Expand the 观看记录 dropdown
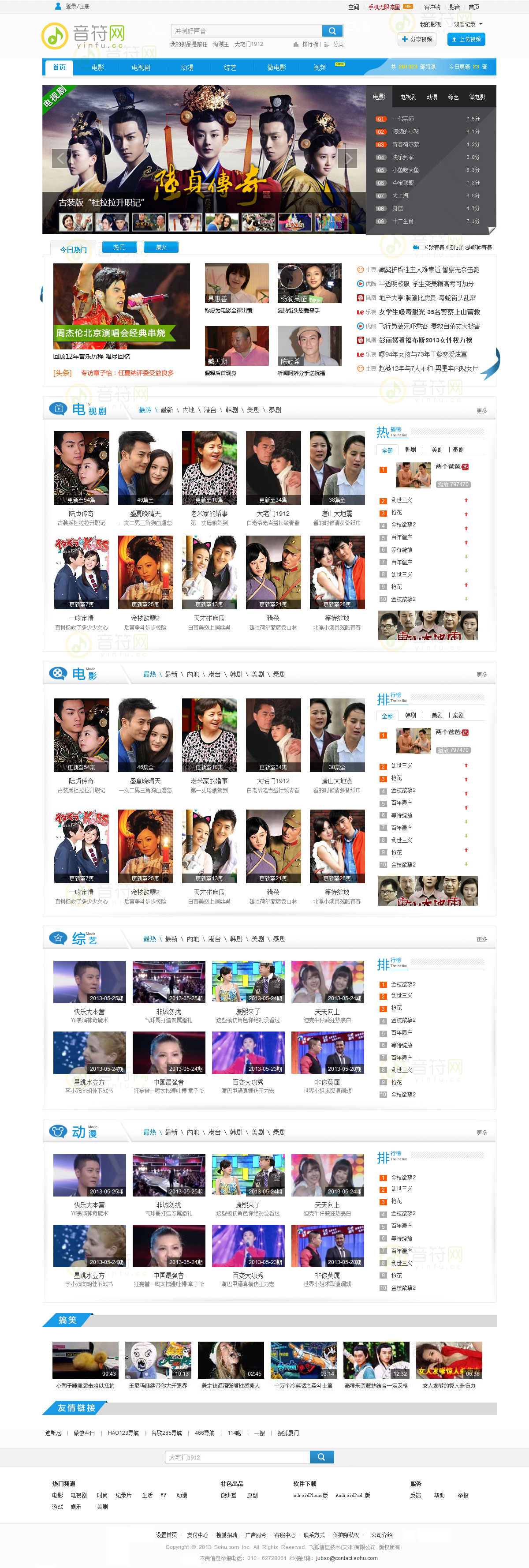 [x=468, y=24]
